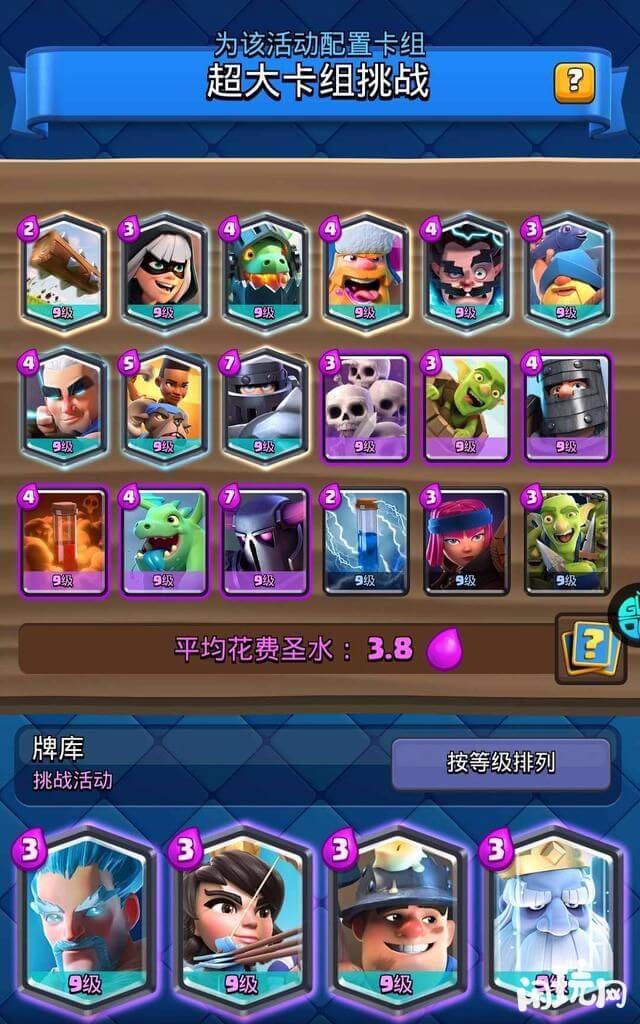Viewport: 640px width, 1024px height.
Task: Select the Electro Wizard card
Action: coord(466,269)
